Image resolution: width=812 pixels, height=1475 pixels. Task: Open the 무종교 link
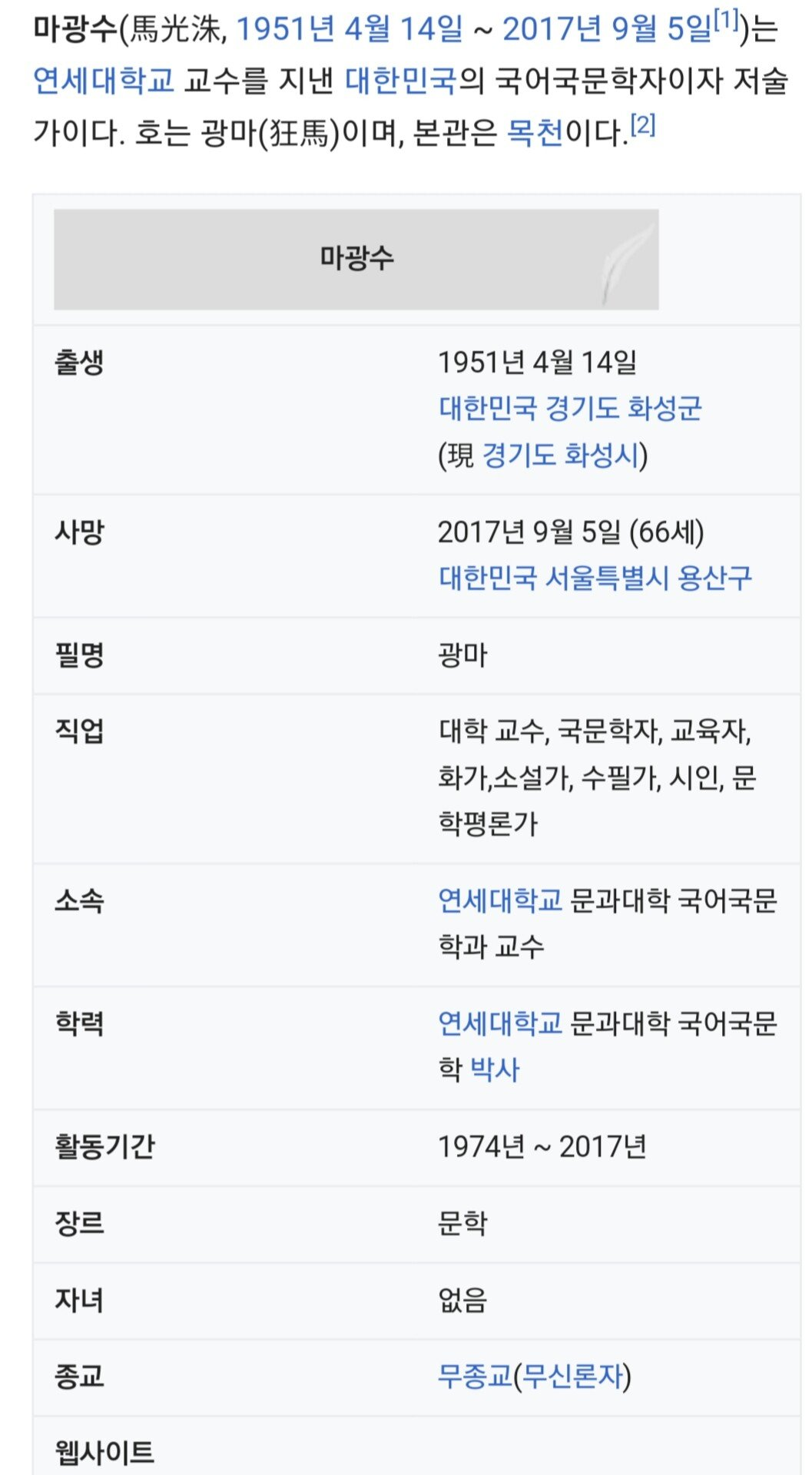tap(474, 1376)
